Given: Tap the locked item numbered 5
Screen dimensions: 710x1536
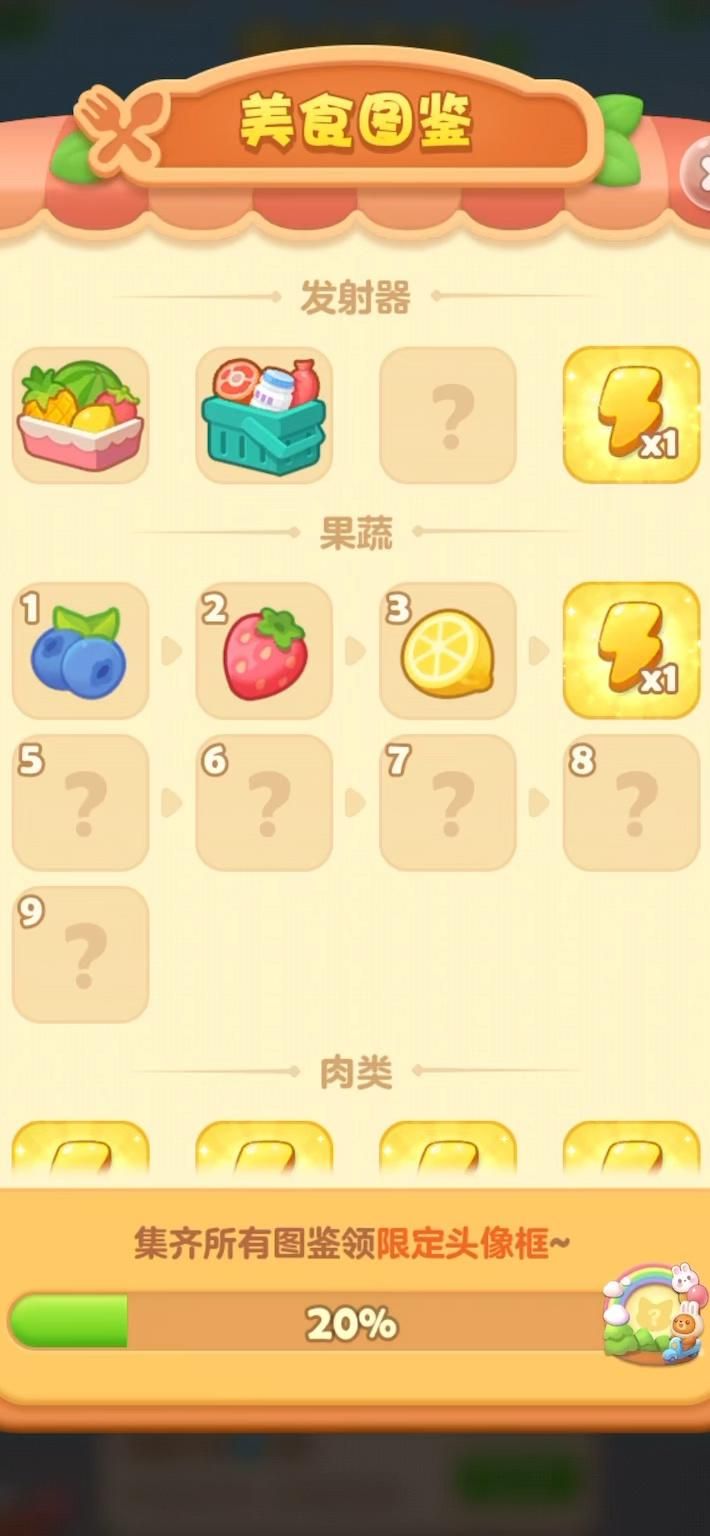Looking at the screenshot, I should pyautogui.click(x=80, y=803).
